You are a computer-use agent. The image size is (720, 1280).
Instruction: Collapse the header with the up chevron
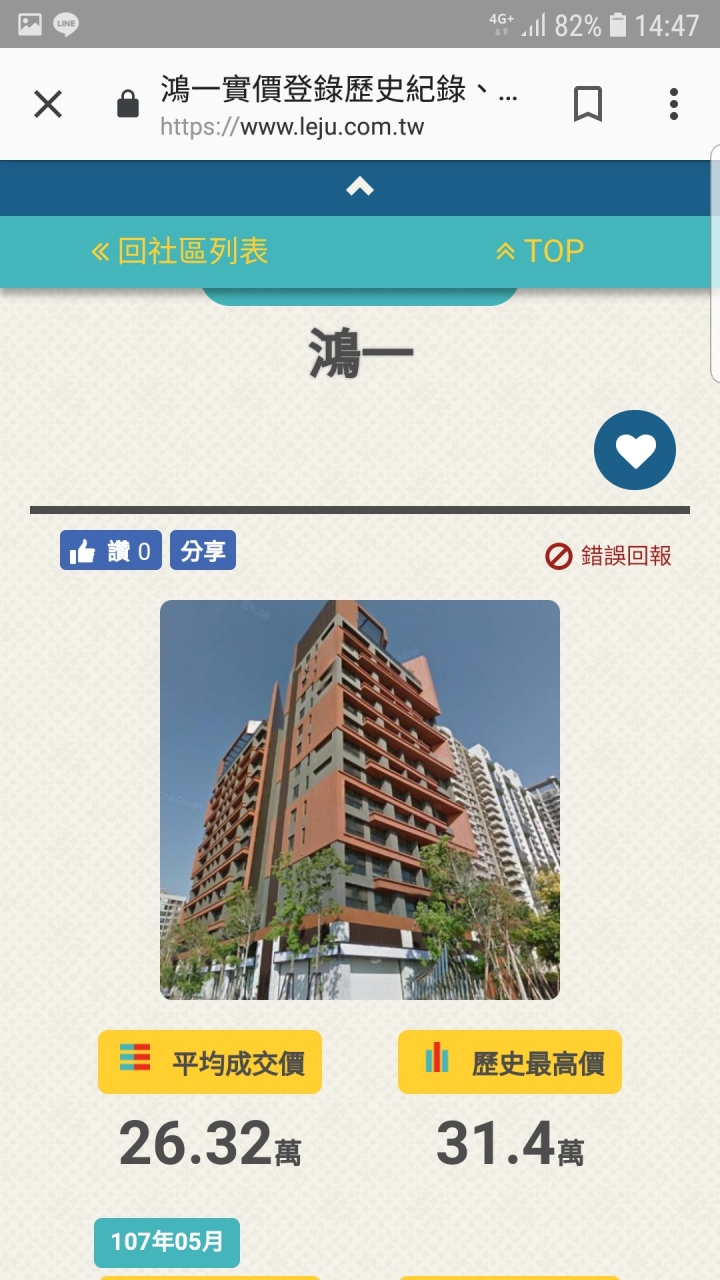pos(360,187)
